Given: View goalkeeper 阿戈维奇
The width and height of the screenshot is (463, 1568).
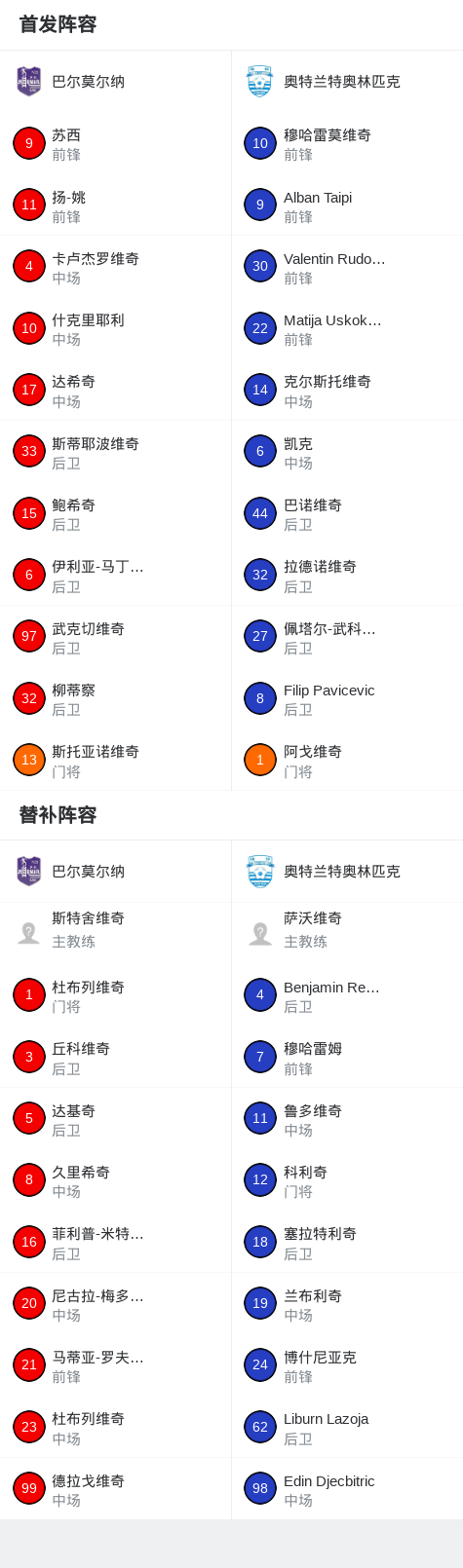Looking at the screenshot, I should pos(347,761).
